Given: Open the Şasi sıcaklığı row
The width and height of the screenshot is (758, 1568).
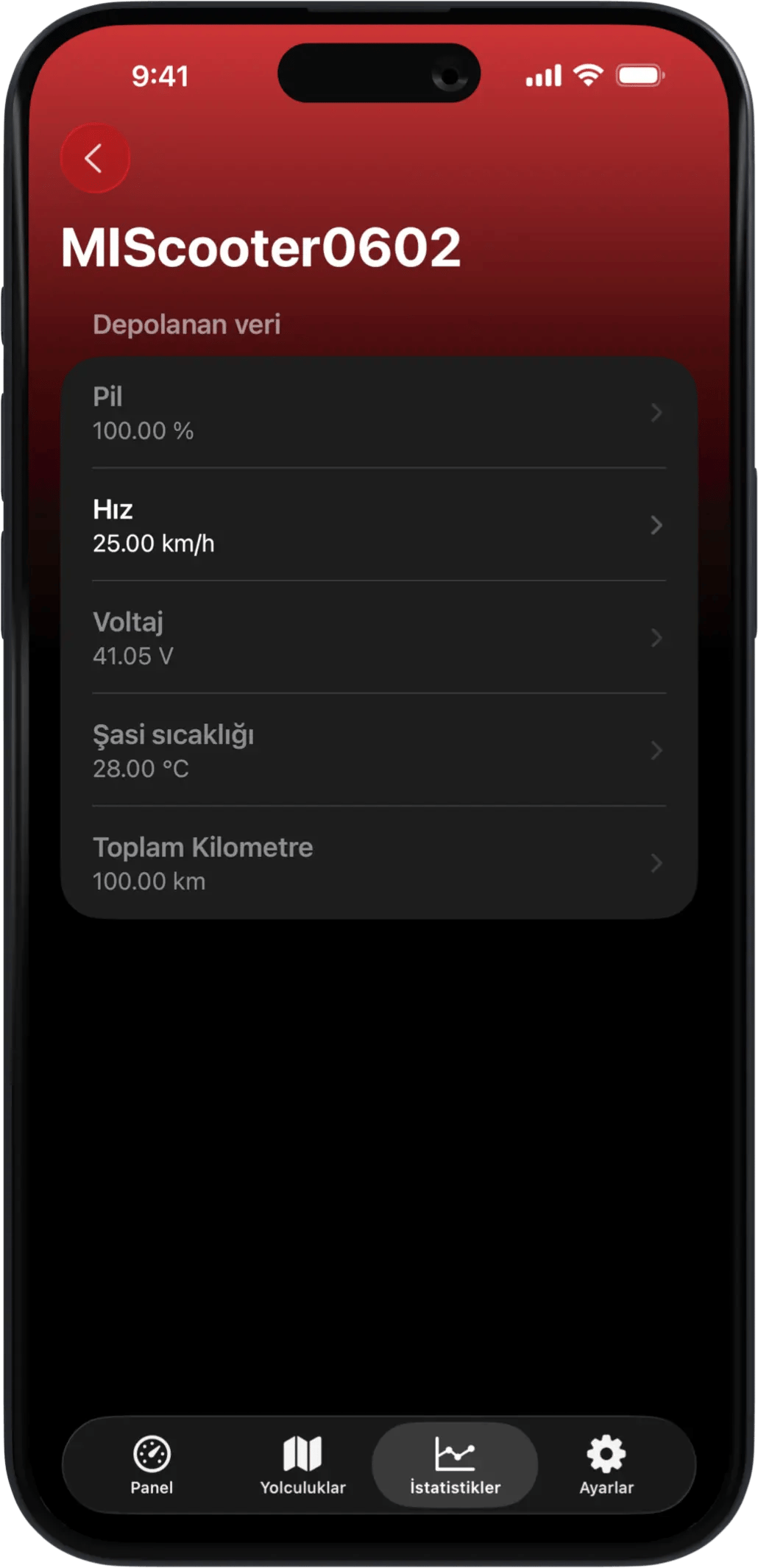Looking at the screenshot, I should click(378, 751).
